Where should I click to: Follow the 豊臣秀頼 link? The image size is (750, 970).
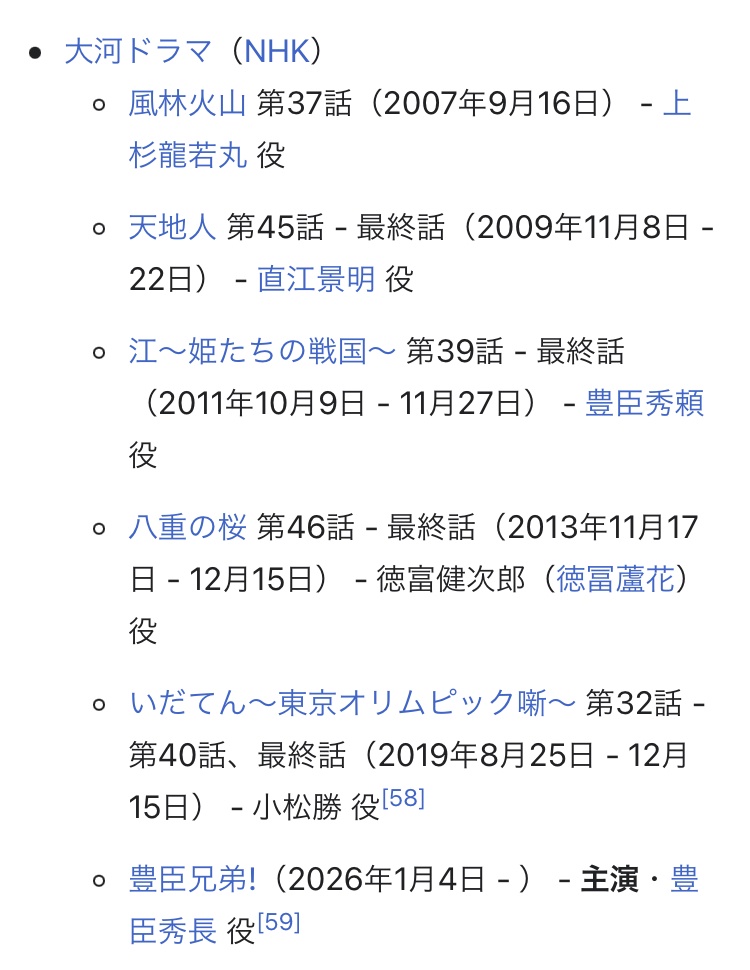click(645, 403)
